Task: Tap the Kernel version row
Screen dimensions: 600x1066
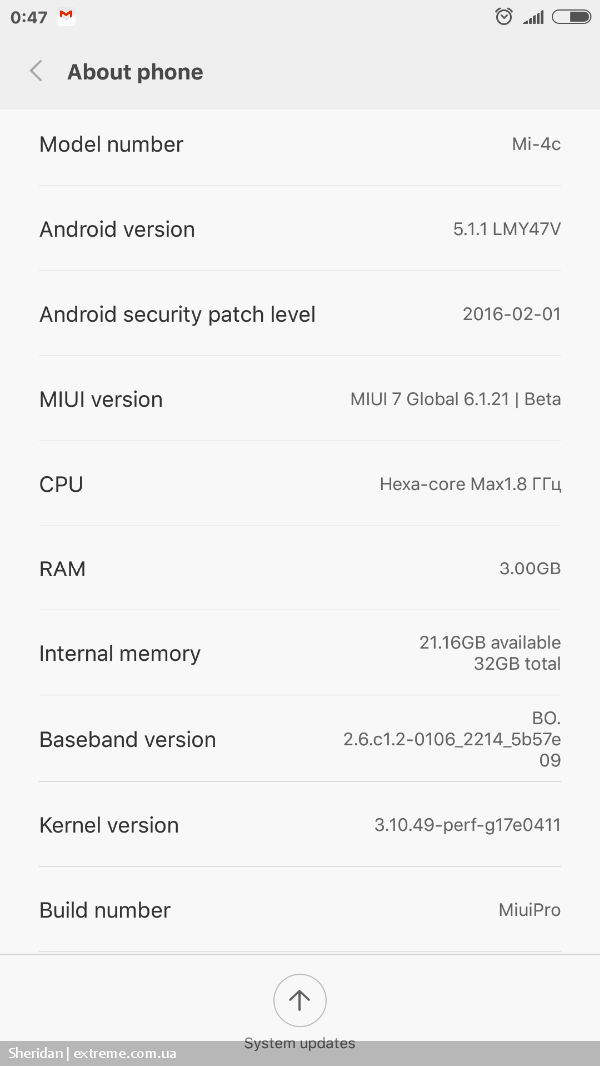Action: click(300, 825)
